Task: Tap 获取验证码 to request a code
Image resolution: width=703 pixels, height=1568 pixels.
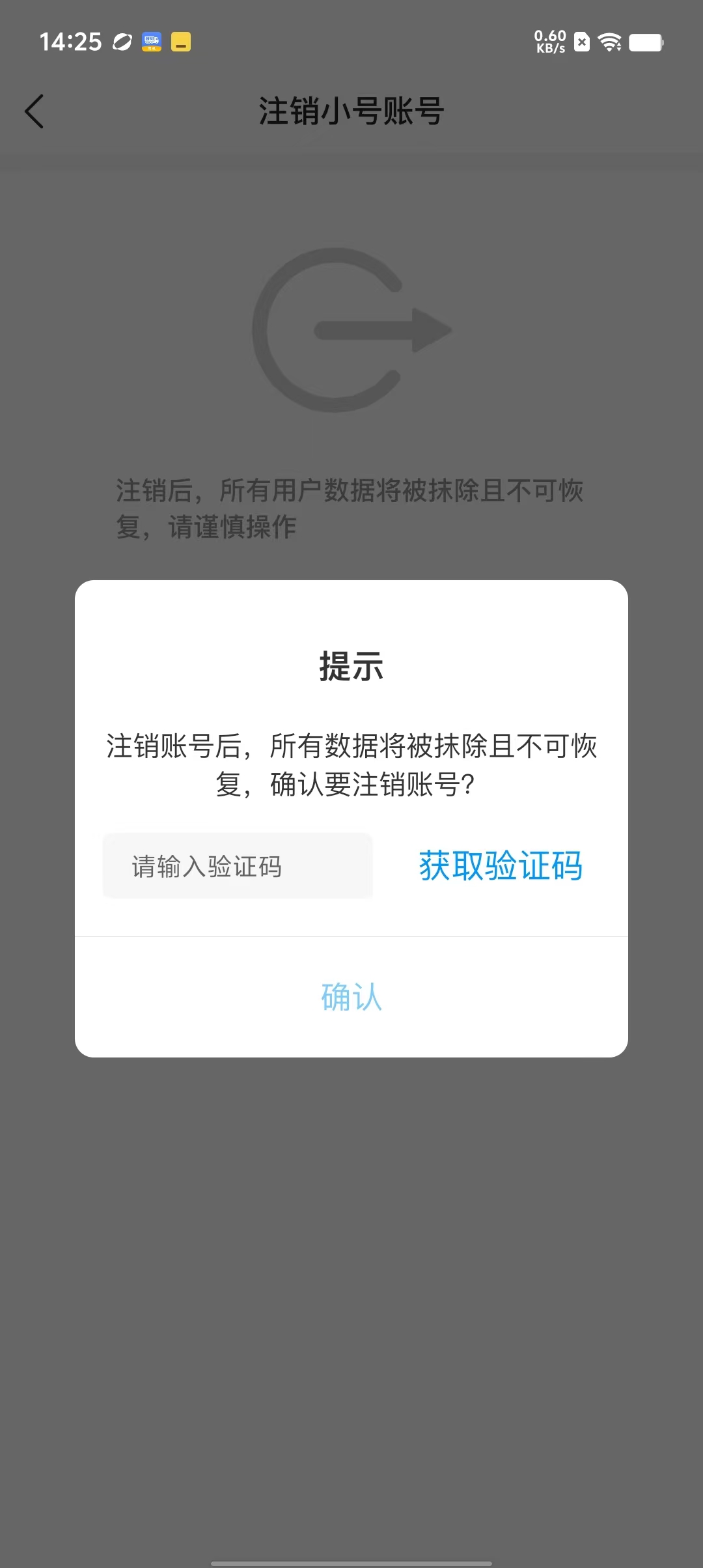Action: (x=500, y=866)
